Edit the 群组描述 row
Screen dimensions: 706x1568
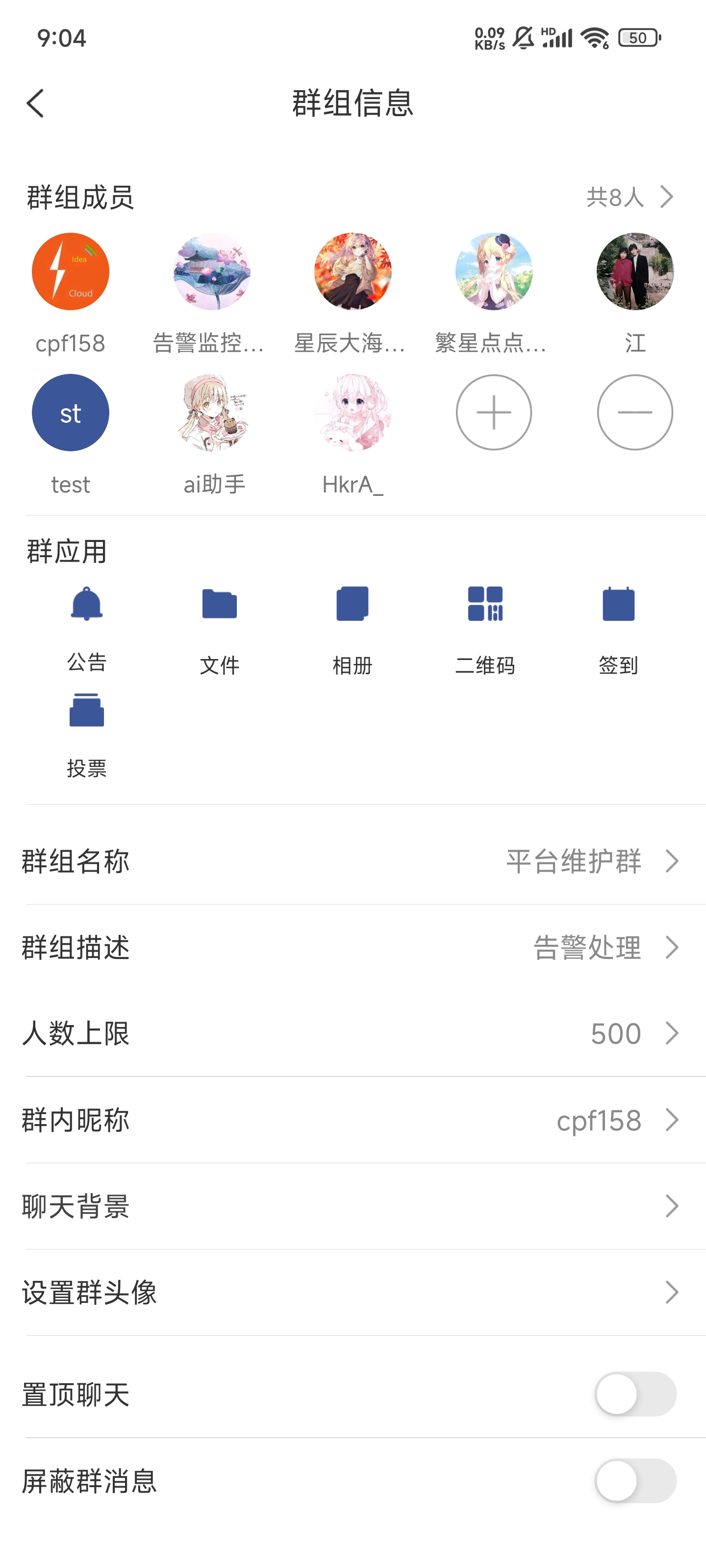(353, 947)
